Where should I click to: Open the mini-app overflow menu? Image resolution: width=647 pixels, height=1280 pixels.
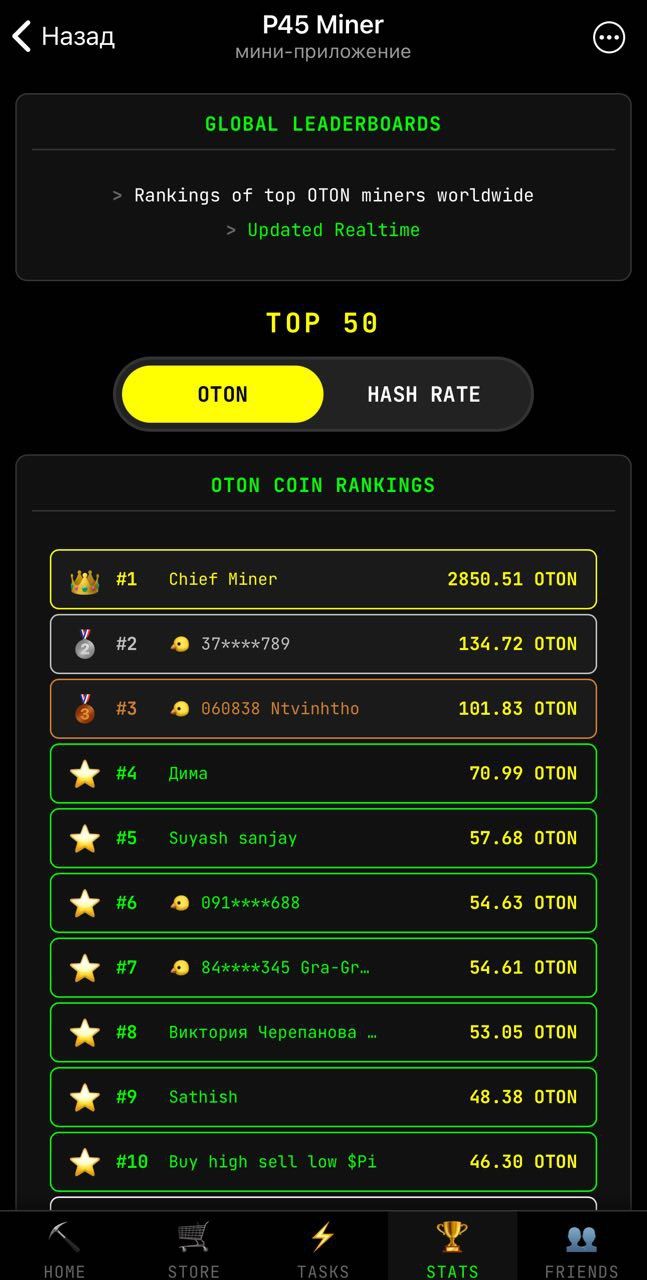[608, 38]
